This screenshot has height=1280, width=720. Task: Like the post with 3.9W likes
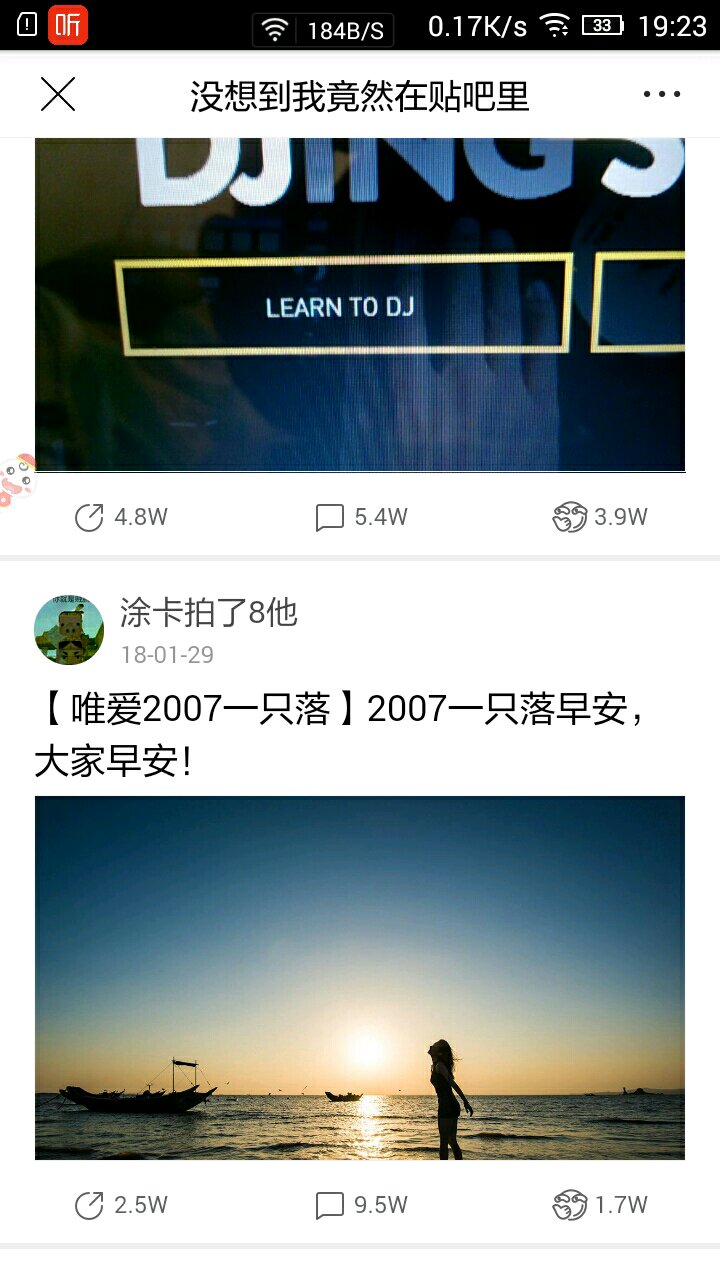[x=600, y=517]
